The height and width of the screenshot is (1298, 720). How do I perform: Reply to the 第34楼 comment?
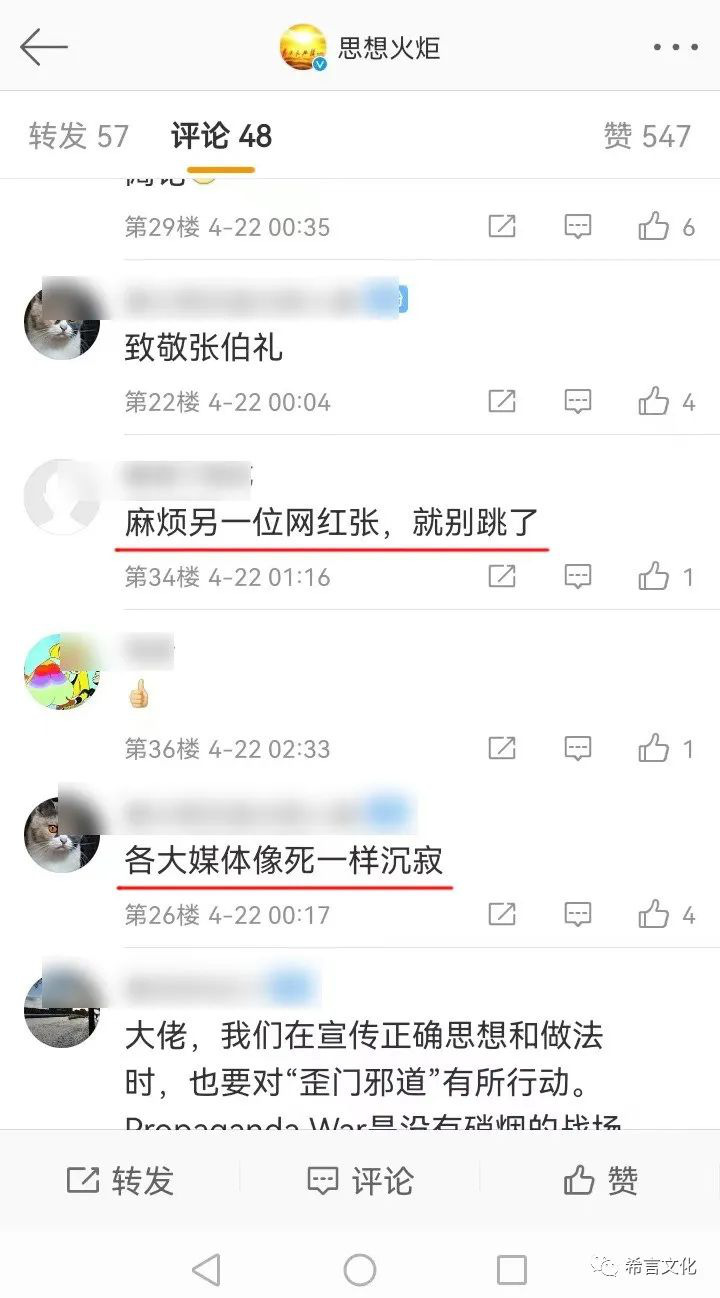pos(578,576)
